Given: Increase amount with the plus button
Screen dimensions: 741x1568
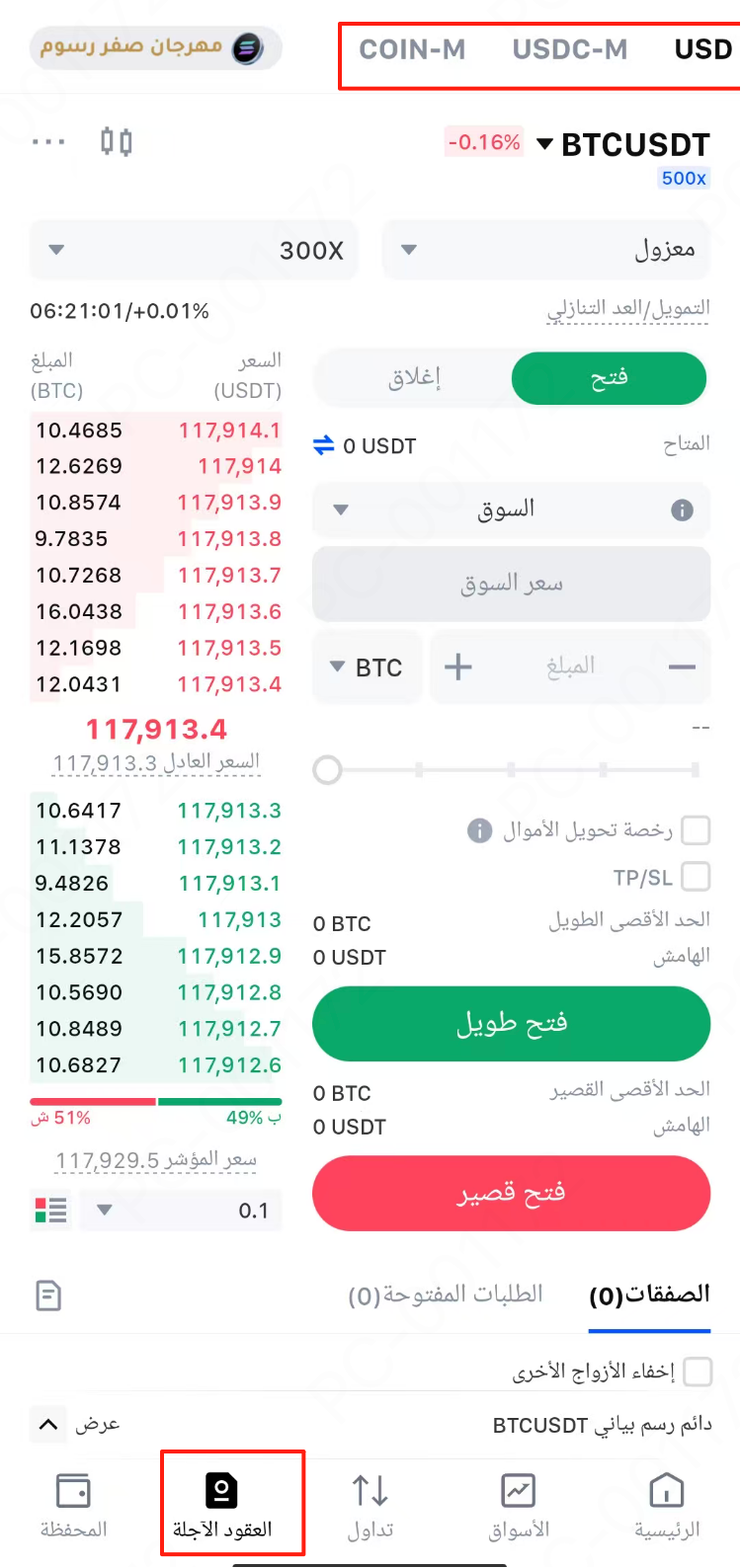Looking at the screenshot, I should 457,667.
